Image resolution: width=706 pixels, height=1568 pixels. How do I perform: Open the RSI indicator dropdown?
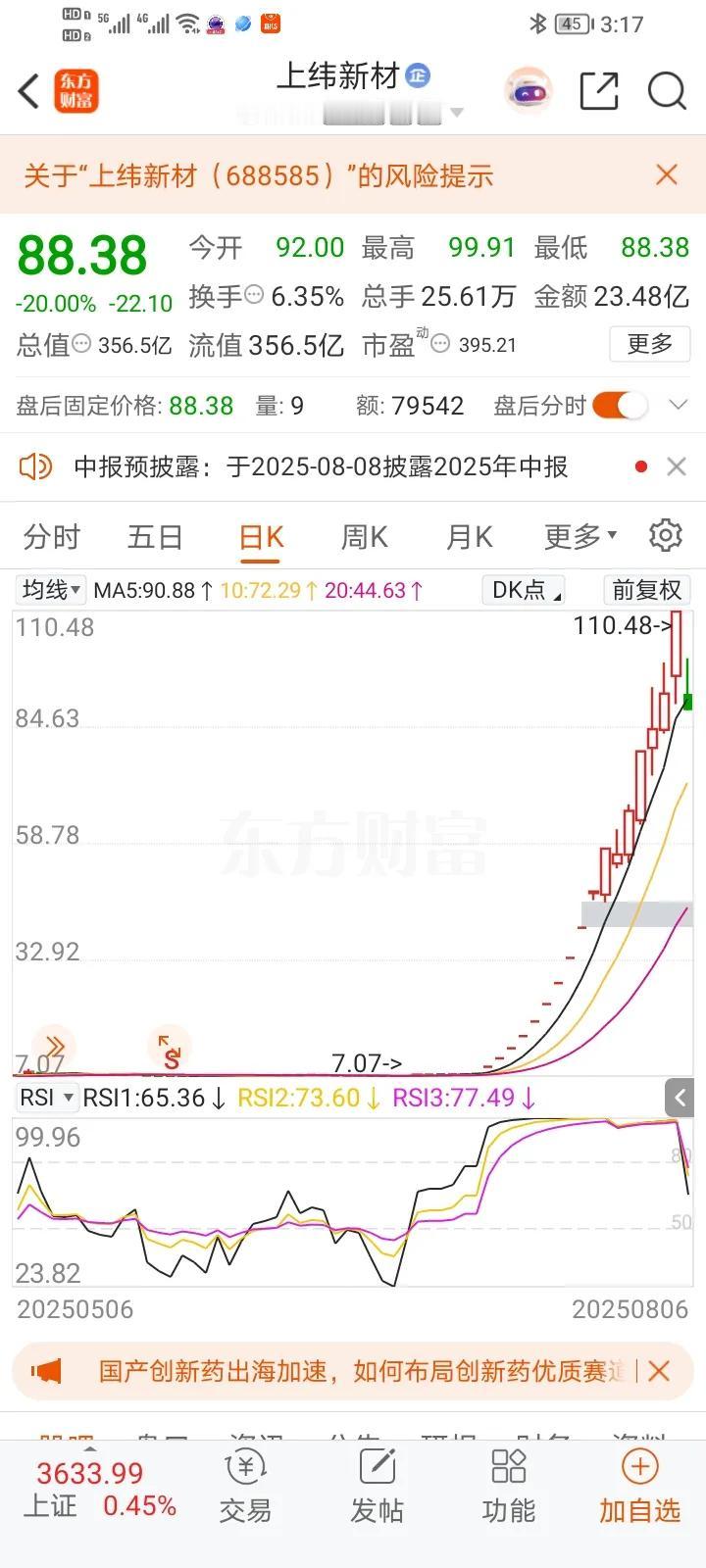click(46, 1098)
